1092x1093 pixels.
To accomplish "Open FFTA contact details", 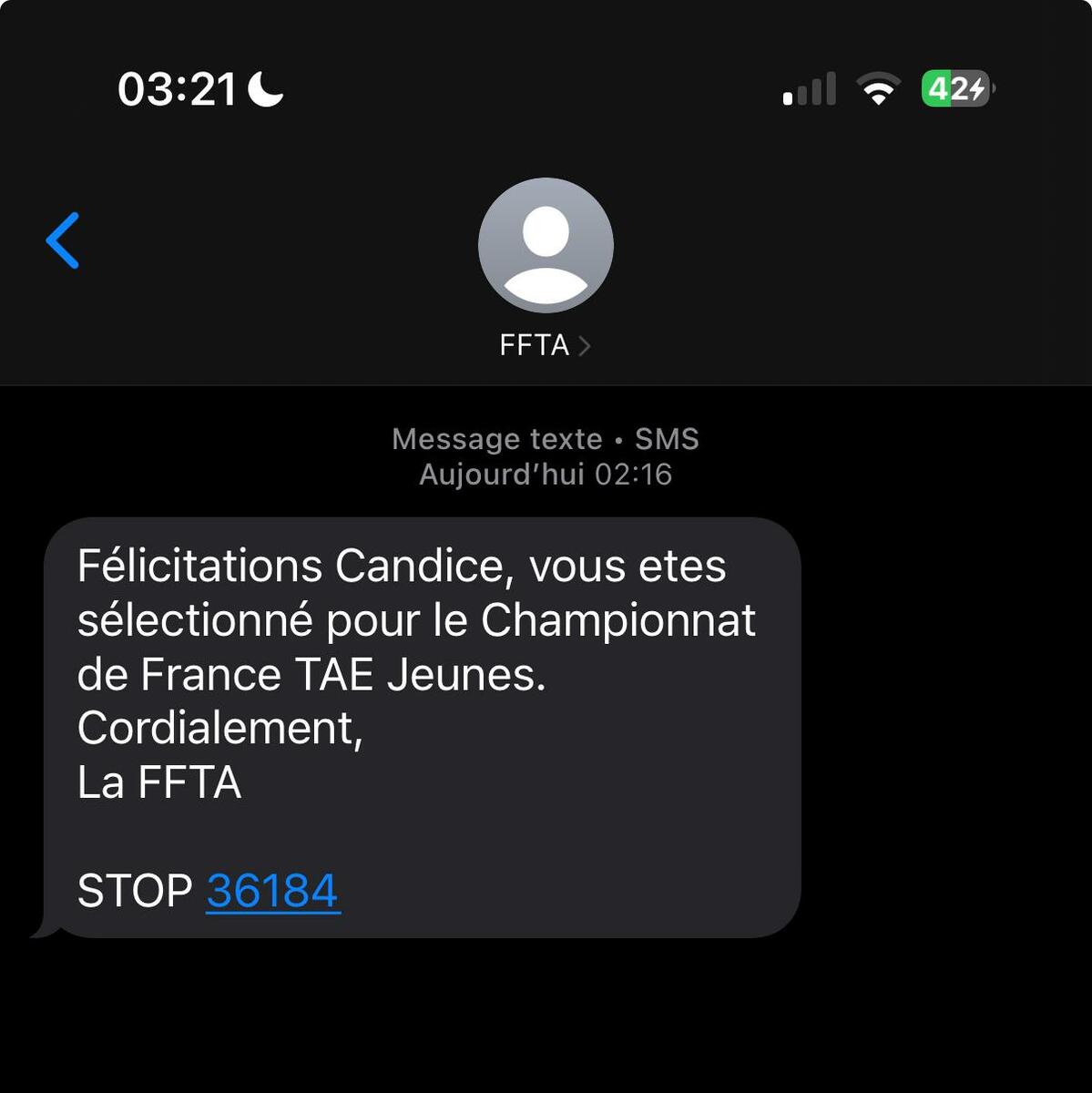I will point(545,344).
